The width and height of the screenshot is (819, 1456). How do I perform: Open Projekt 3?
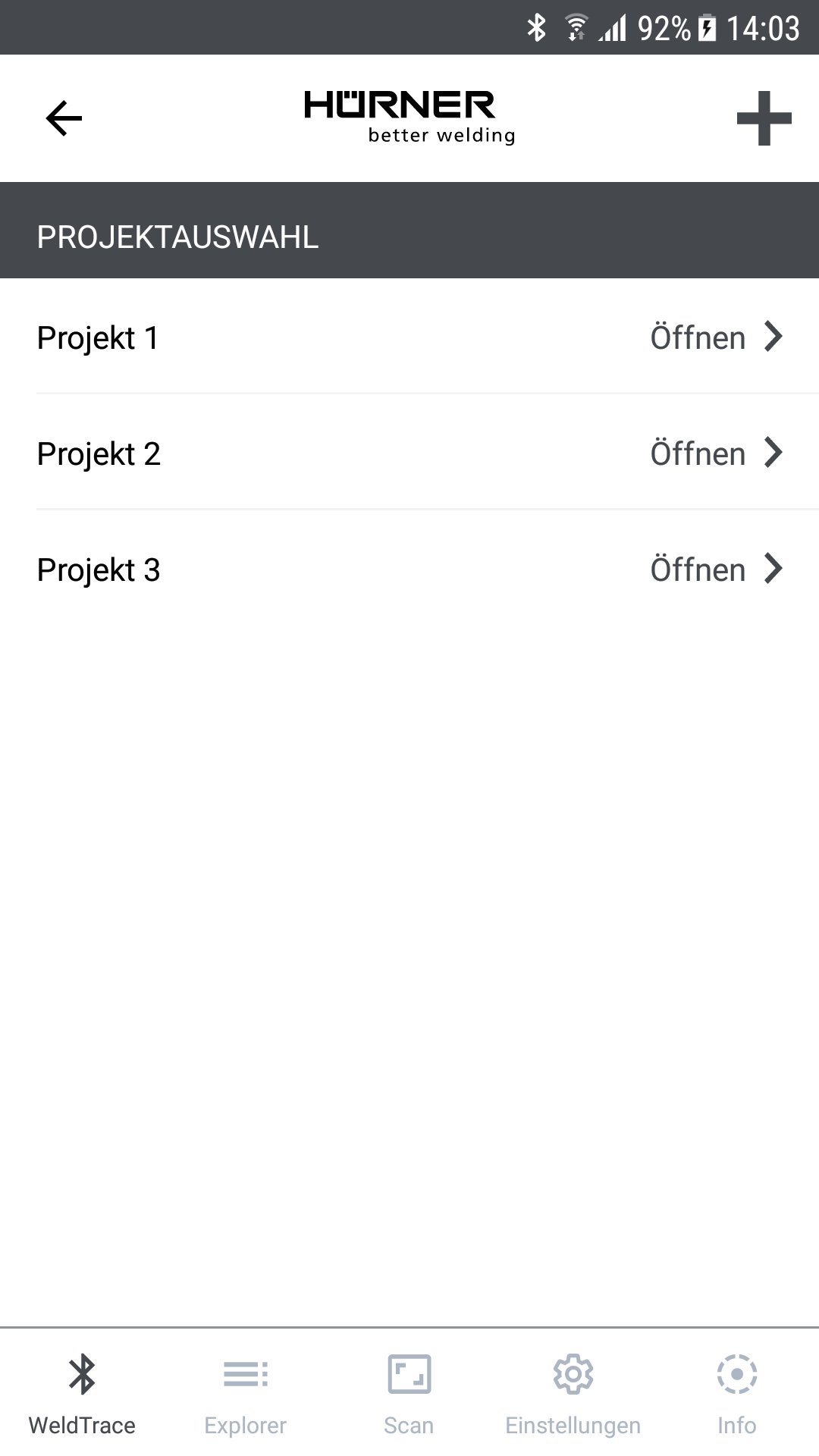coord(715,570)
